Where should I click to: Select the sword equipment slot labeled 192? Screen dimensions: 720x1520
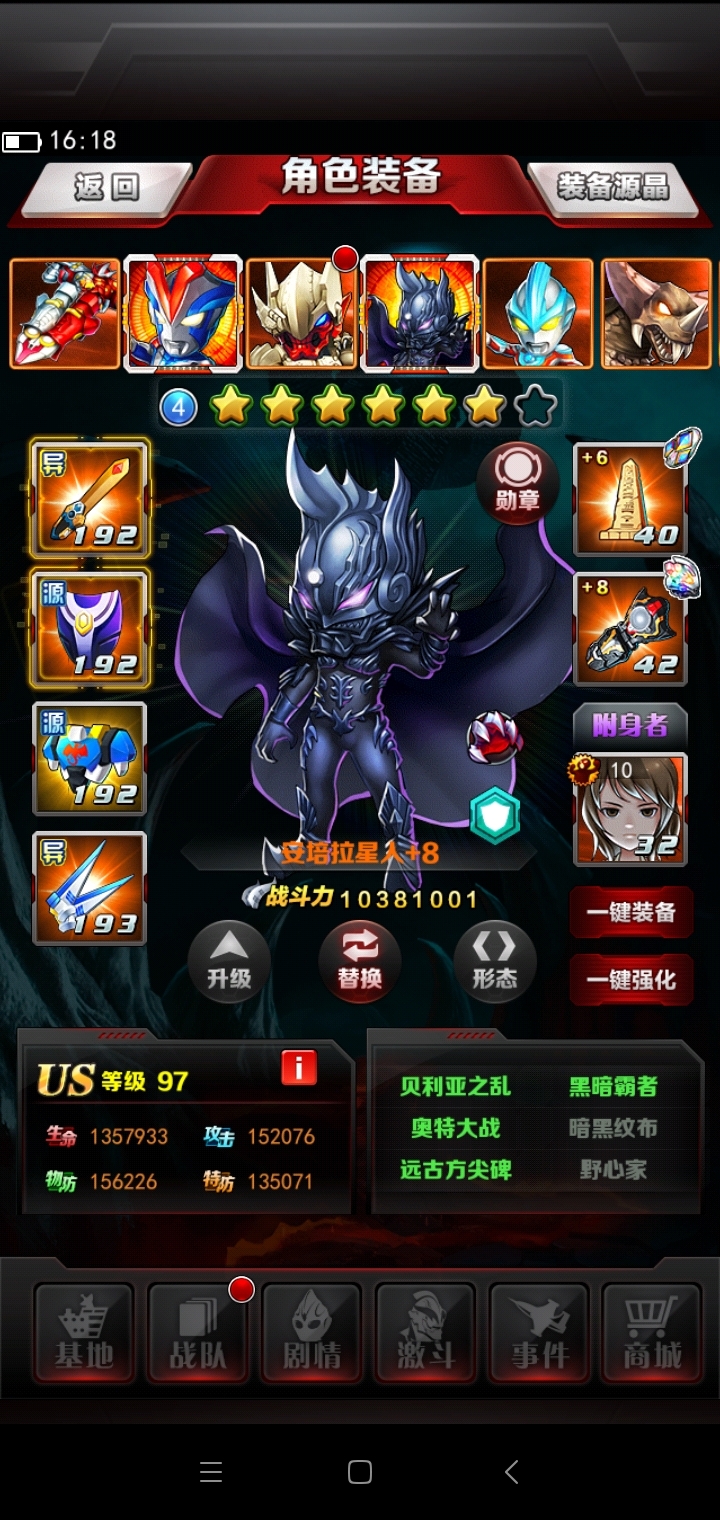(90, 497)
